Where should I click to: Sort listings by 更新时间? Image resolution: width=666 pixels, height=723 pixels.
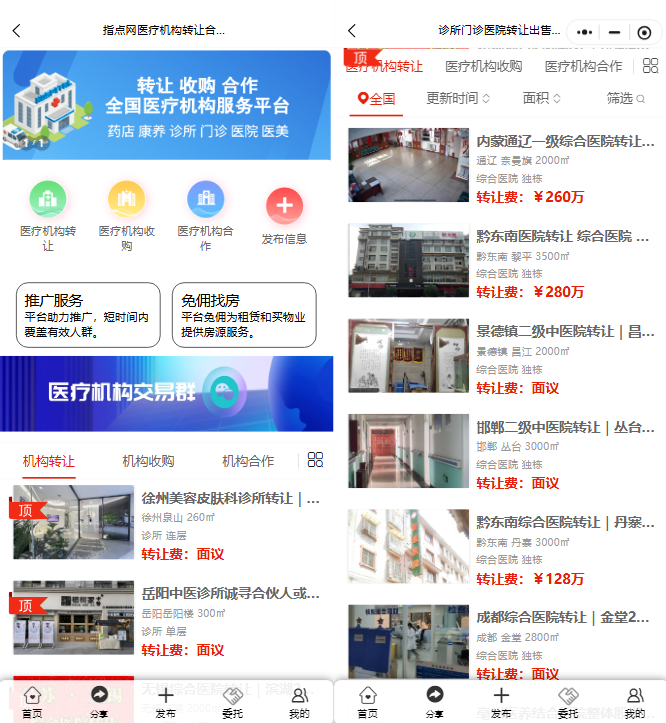(x=458, y=98)
